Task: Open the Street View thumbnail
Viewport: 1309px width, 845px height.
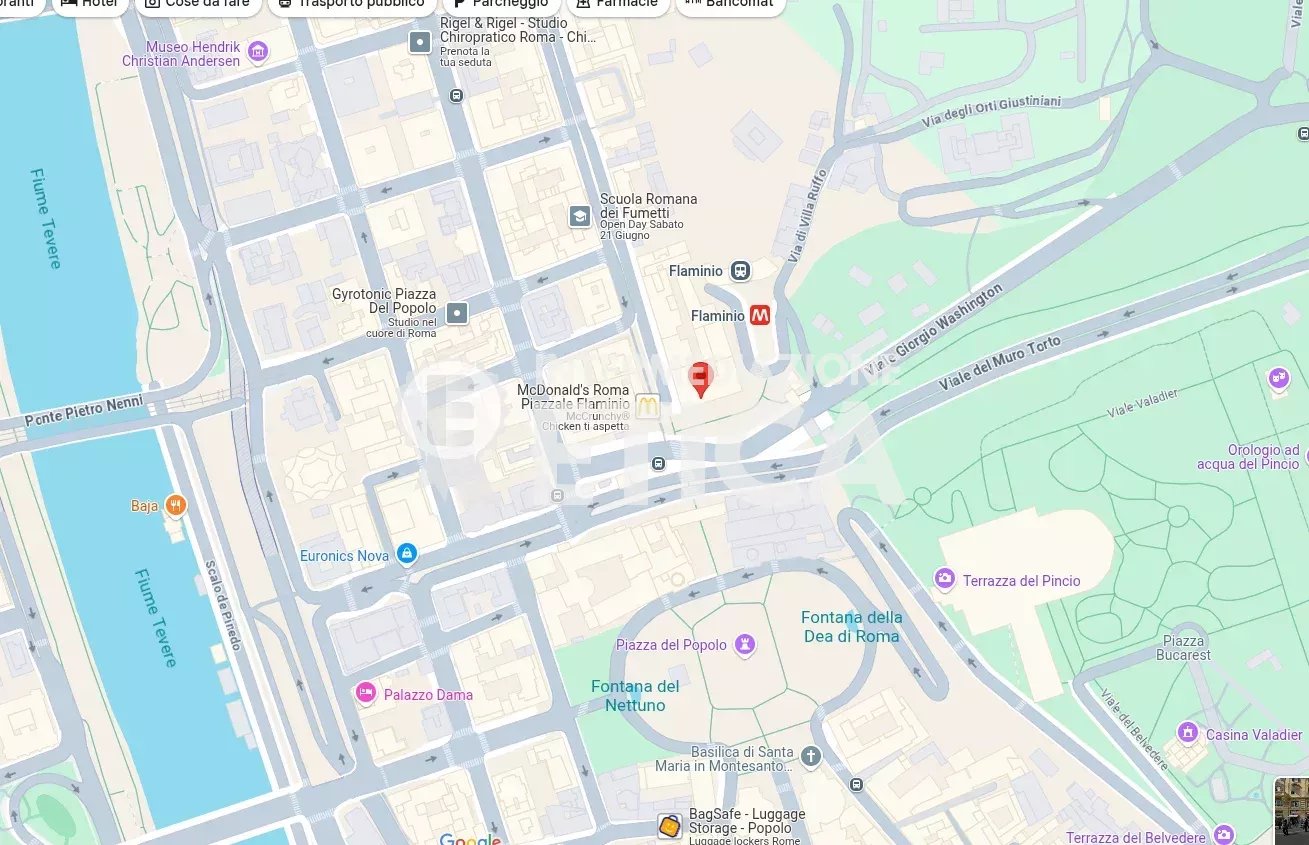Action: coord(1291,810)
